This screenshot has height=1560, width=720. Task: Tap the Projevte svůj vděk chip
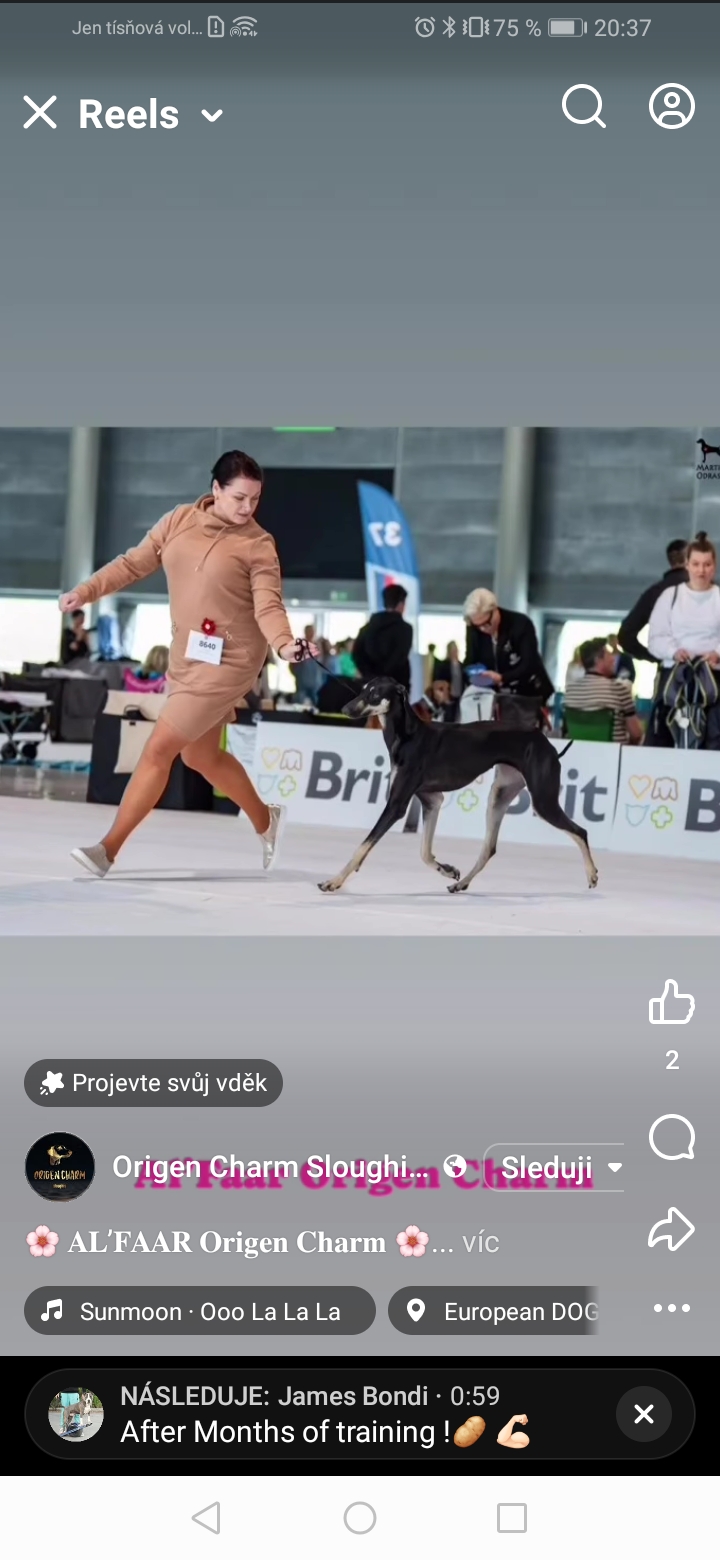[154, 1083]
